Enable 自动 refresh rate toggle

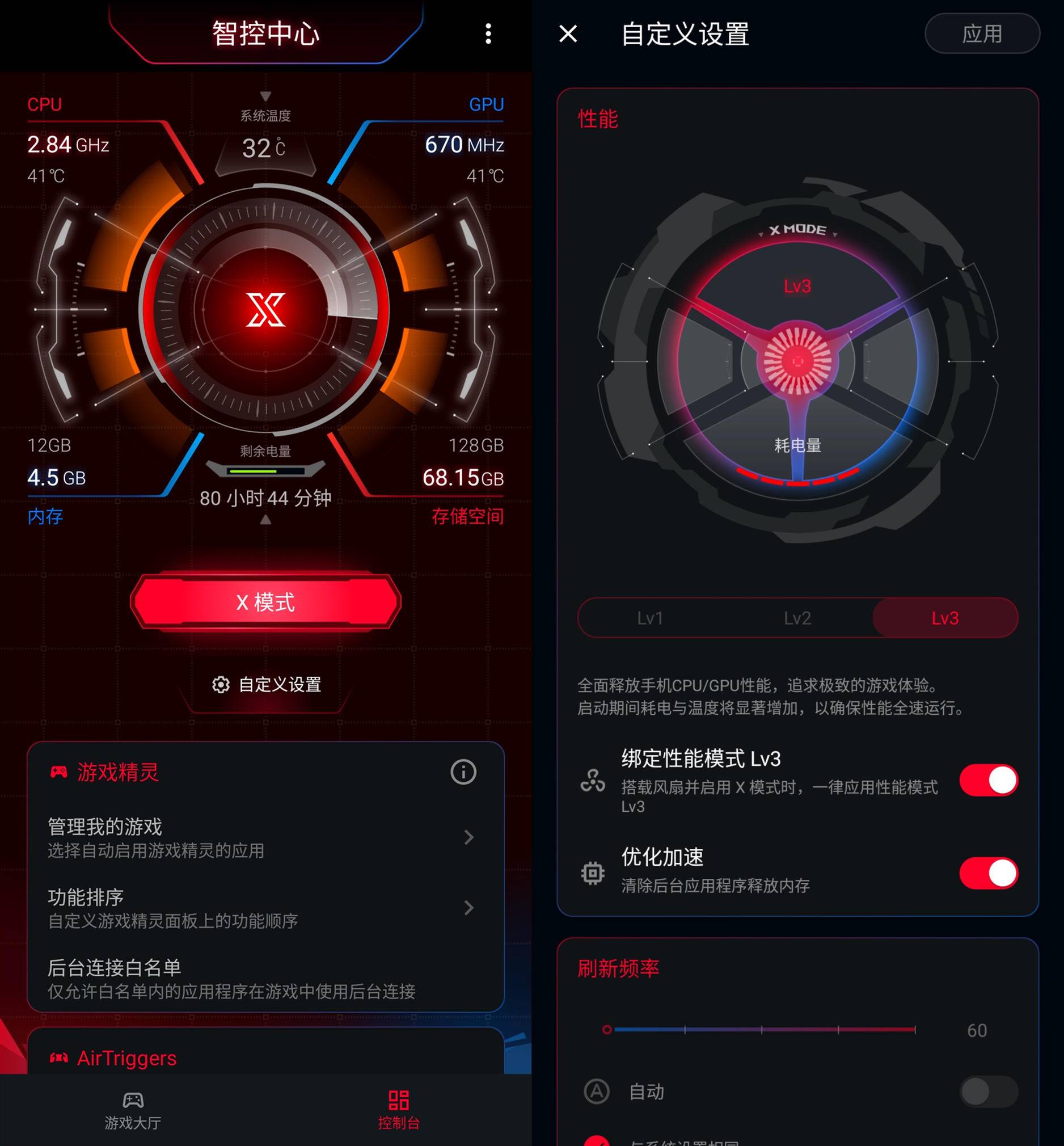988,1092
